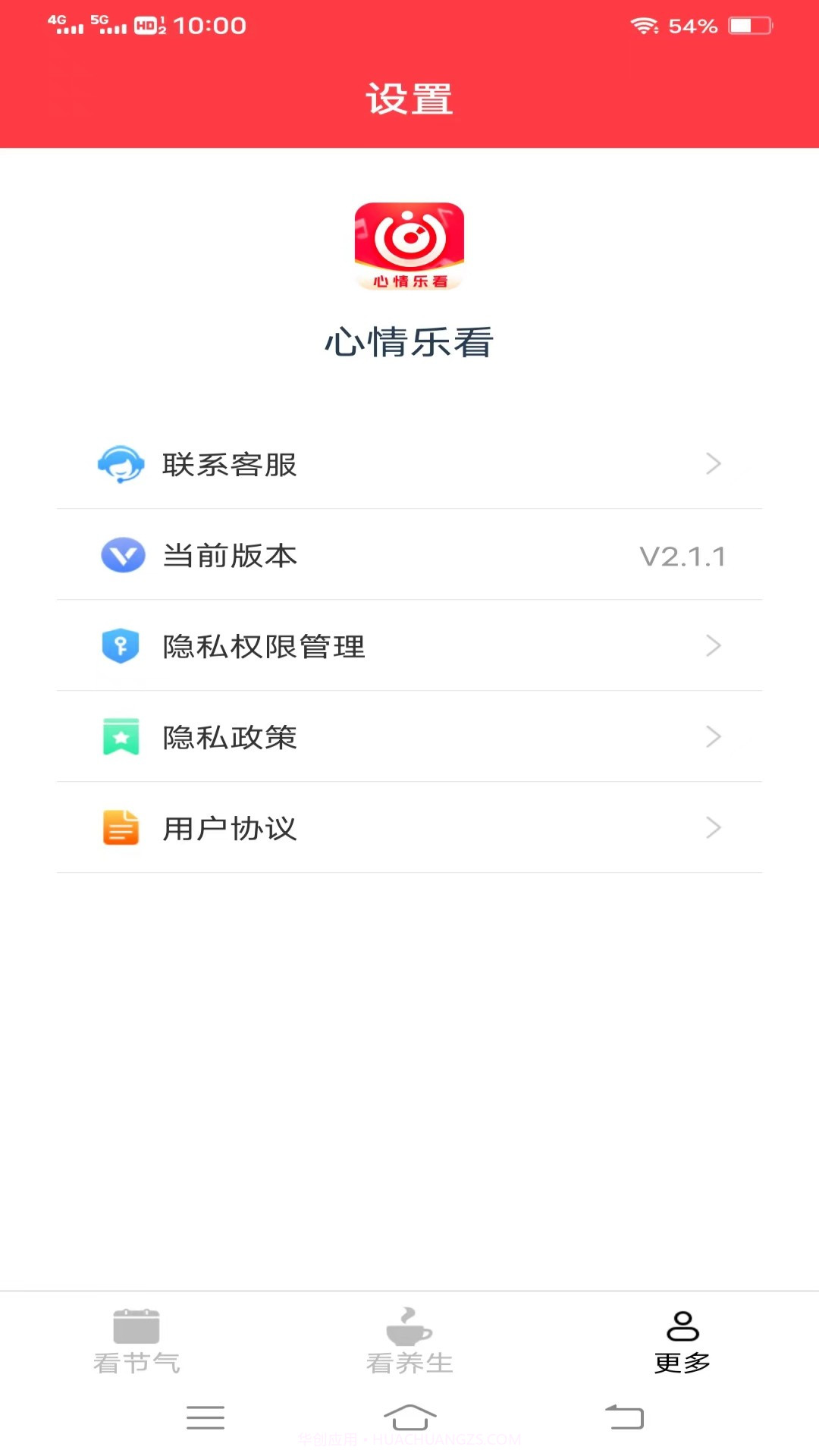Screen dimensions: 819x1456
Task: Click the orange document icon for 用户协议
Action: pos(121,827)
